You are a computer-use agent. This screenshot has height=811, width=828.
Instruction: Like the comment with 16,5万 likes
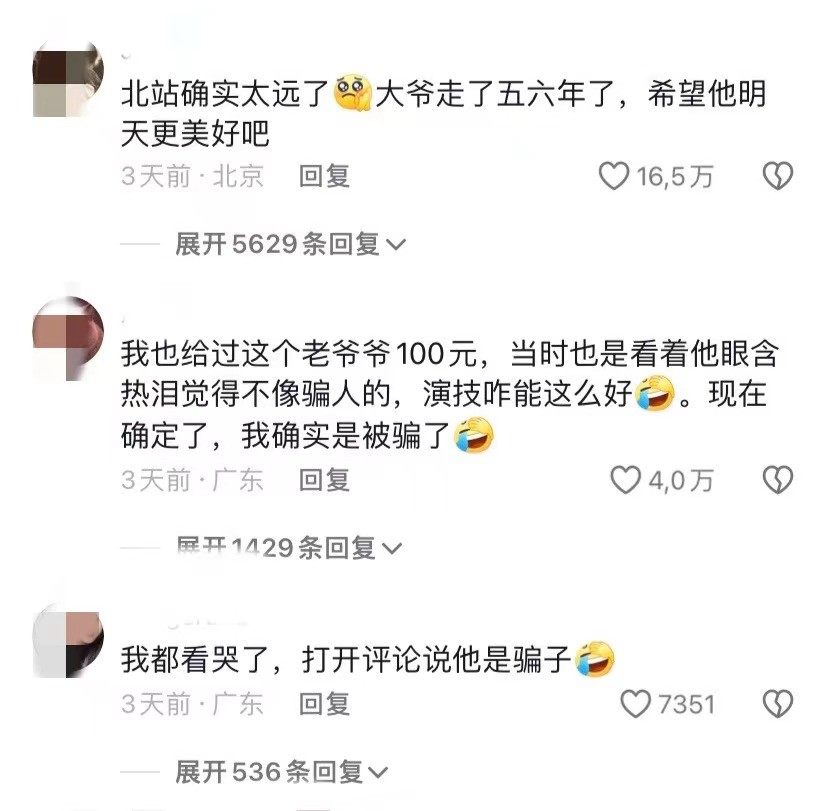613,177
